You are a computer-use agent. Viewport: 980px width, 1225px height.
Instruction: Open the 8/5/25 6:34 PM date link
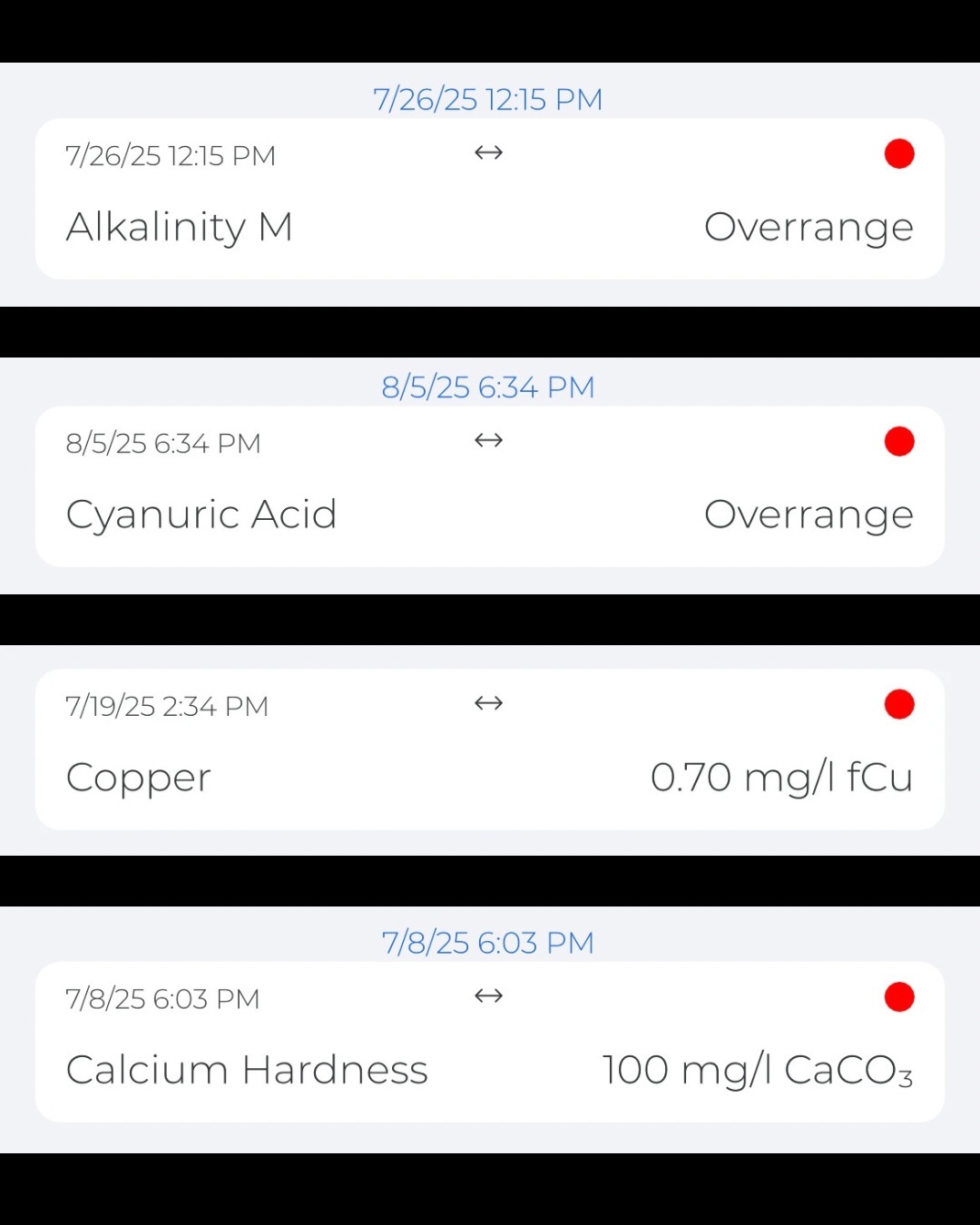coord(488,387)
